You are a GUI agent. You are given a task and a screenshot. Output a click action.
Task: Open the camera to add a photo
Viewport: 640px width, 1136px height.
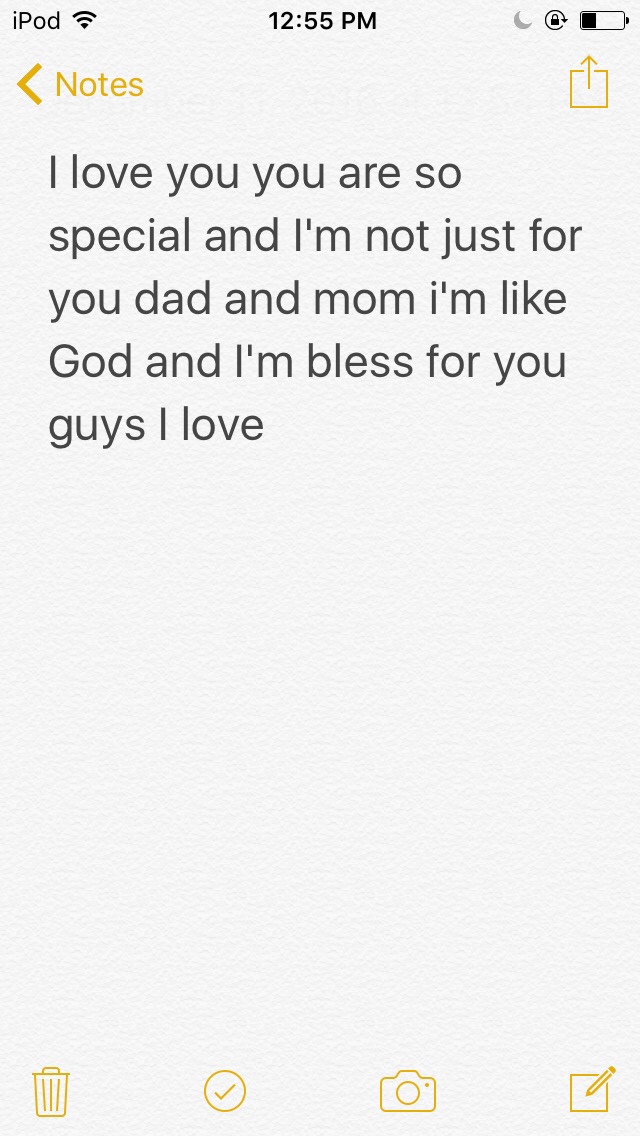[408, 1091]
